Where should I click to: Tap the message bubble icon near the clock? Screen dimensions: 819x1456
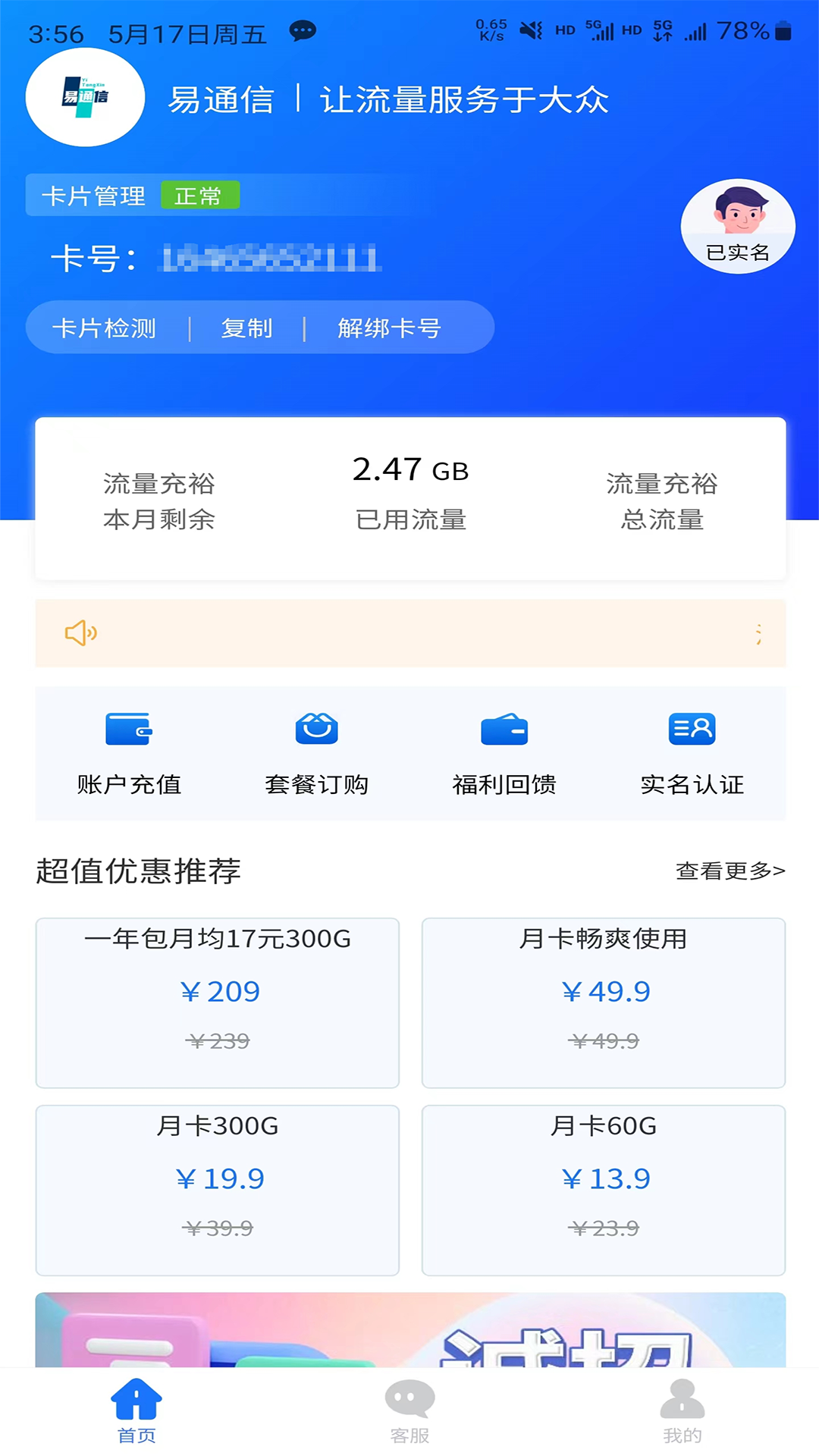(302, 31)
